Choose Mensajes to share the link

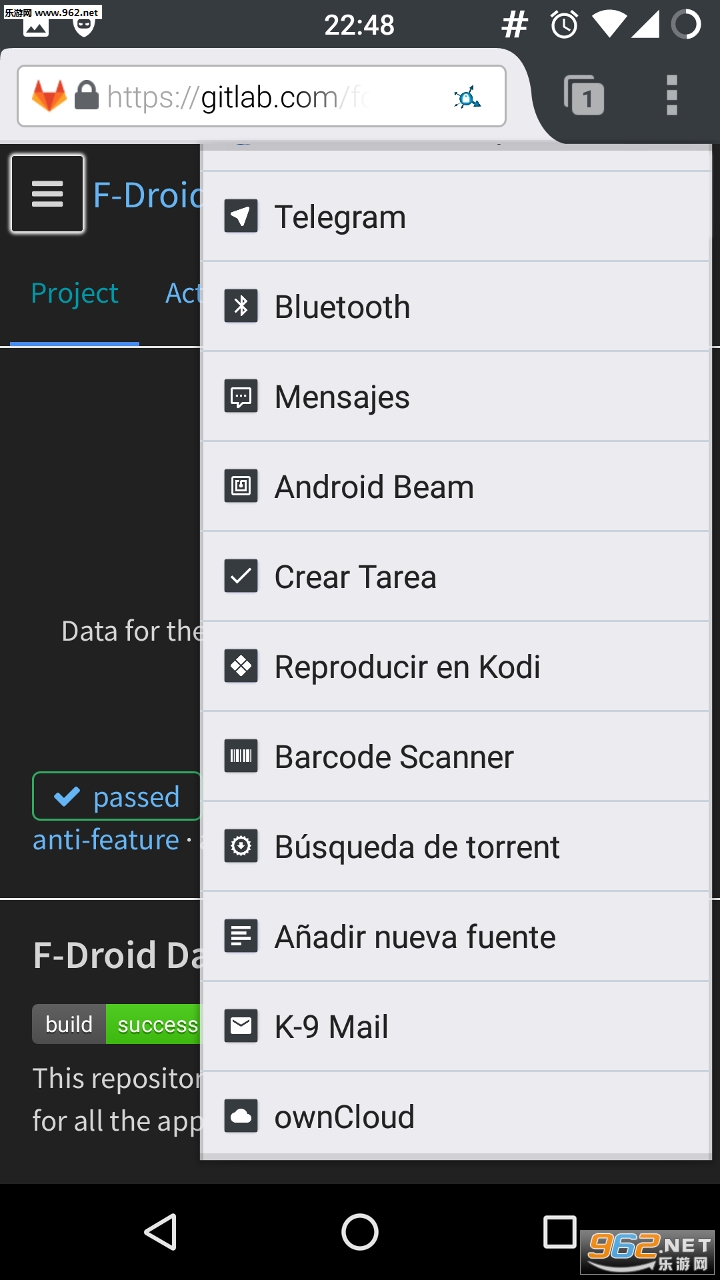[x=456, y=397]
